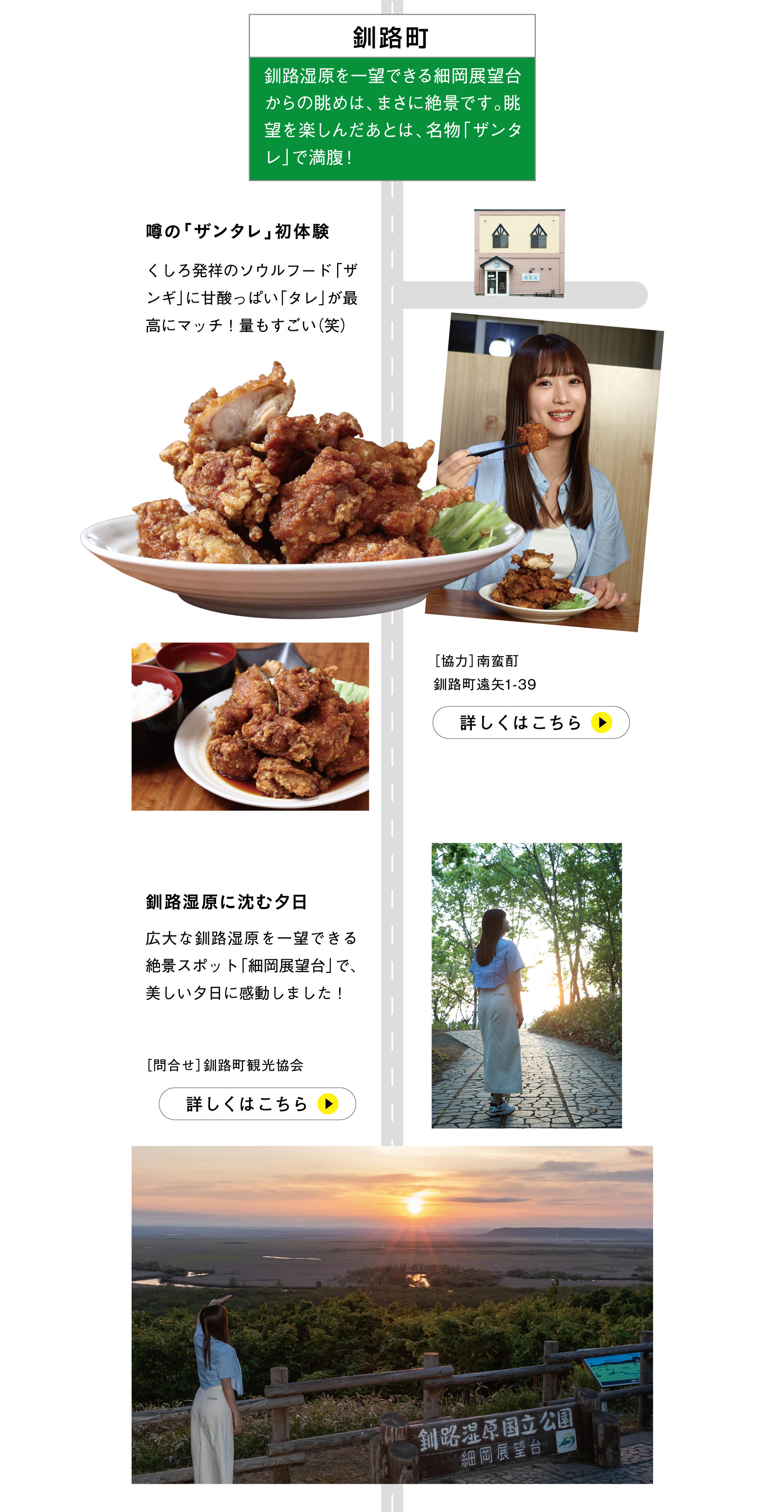Open the 詳しくはこちら button for 南蛮酊

[530, 722]
